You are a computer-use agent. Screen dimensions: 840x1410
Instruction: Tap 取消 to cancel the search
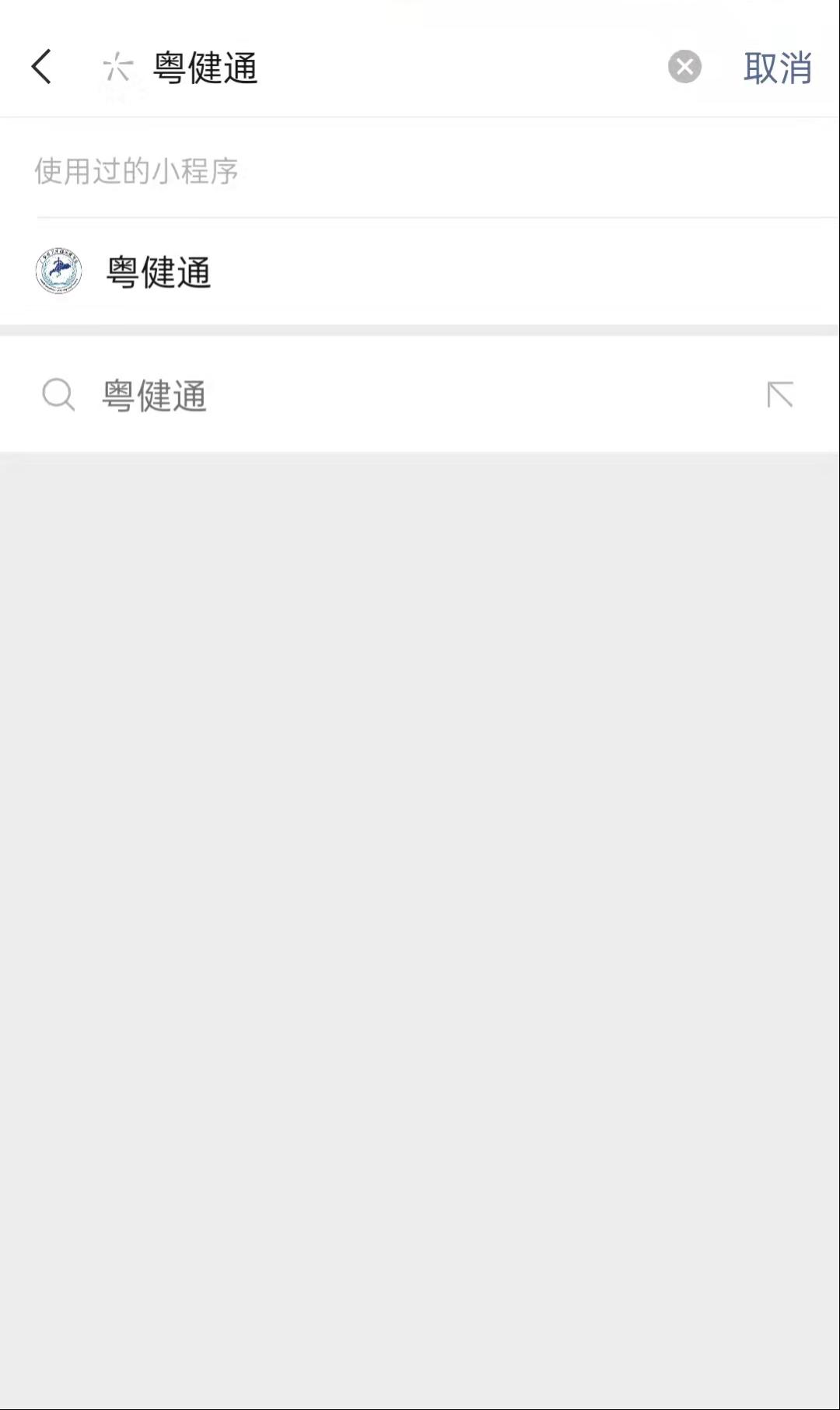click(x=777, y=68)
